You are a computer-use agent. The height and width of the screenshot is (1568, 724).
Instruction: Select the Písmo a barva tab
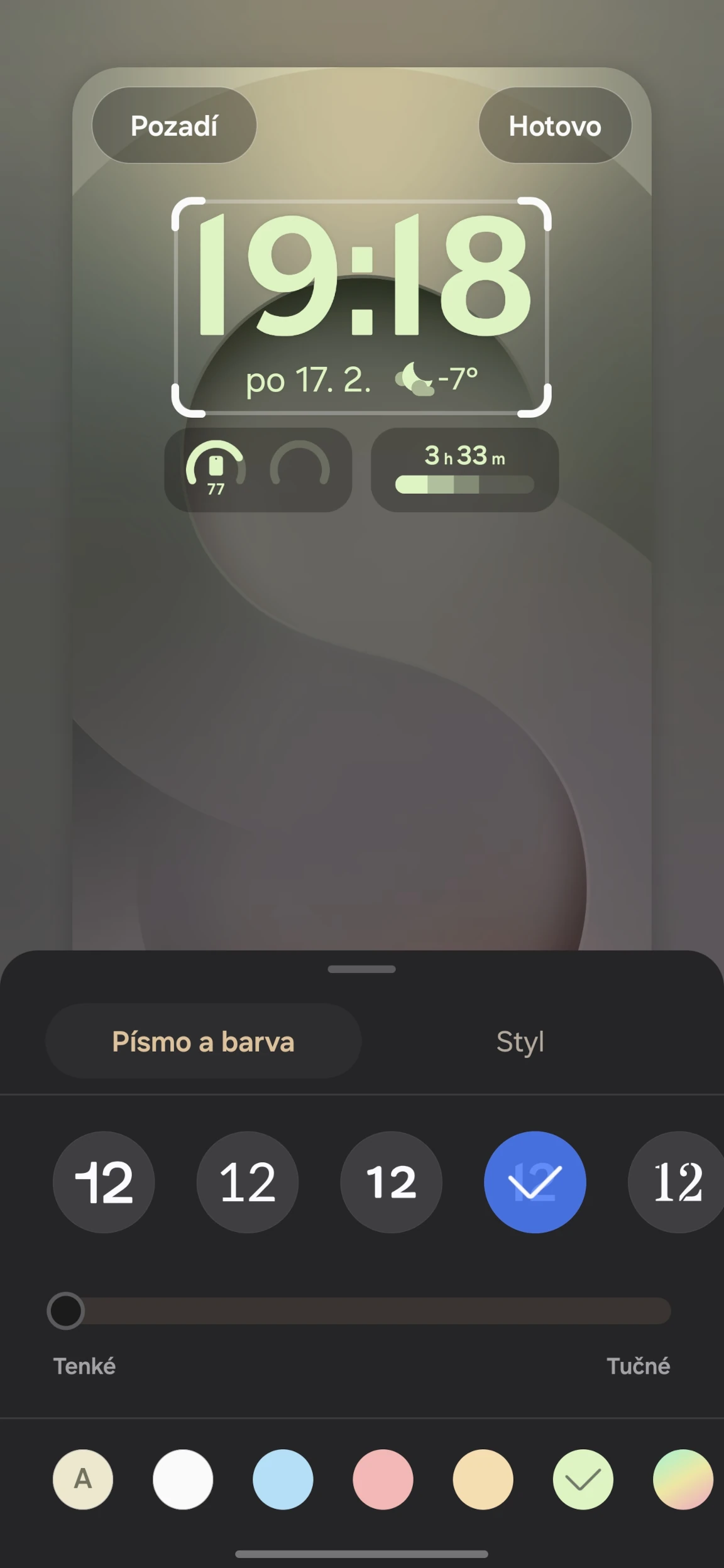203,1041
